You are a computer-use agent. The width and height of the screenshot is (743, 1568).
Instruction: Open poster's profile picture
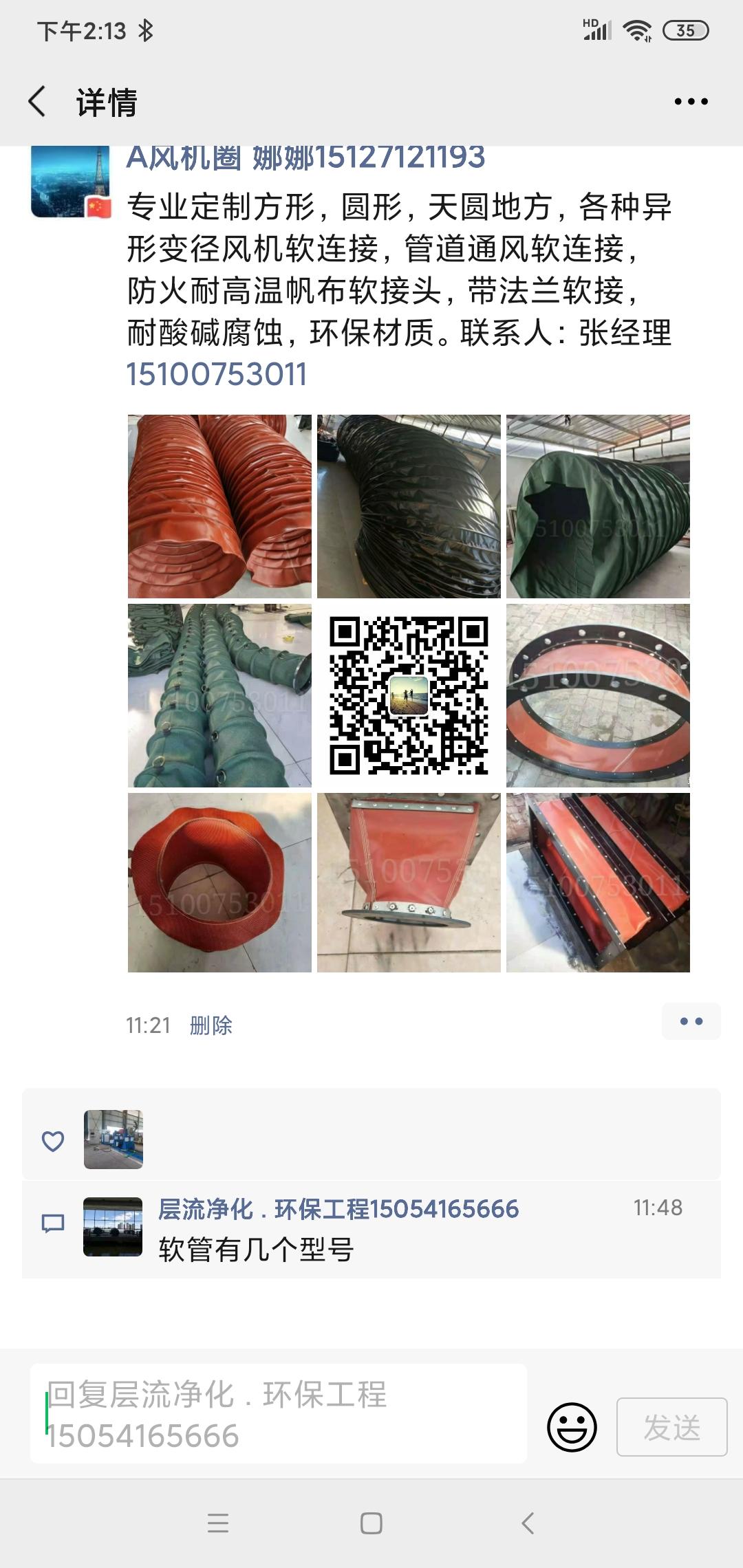coord(71,182)
